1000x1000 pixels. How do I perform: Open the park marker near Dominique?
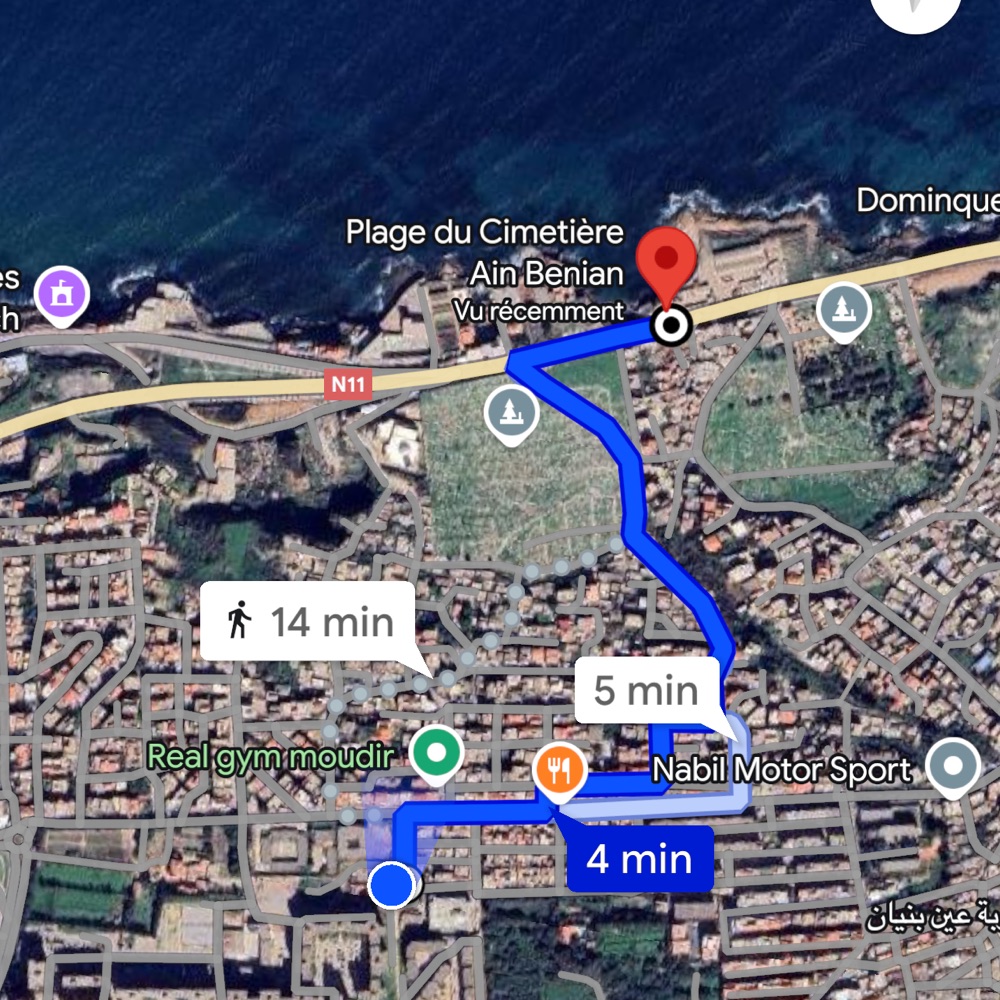[844, 309]
